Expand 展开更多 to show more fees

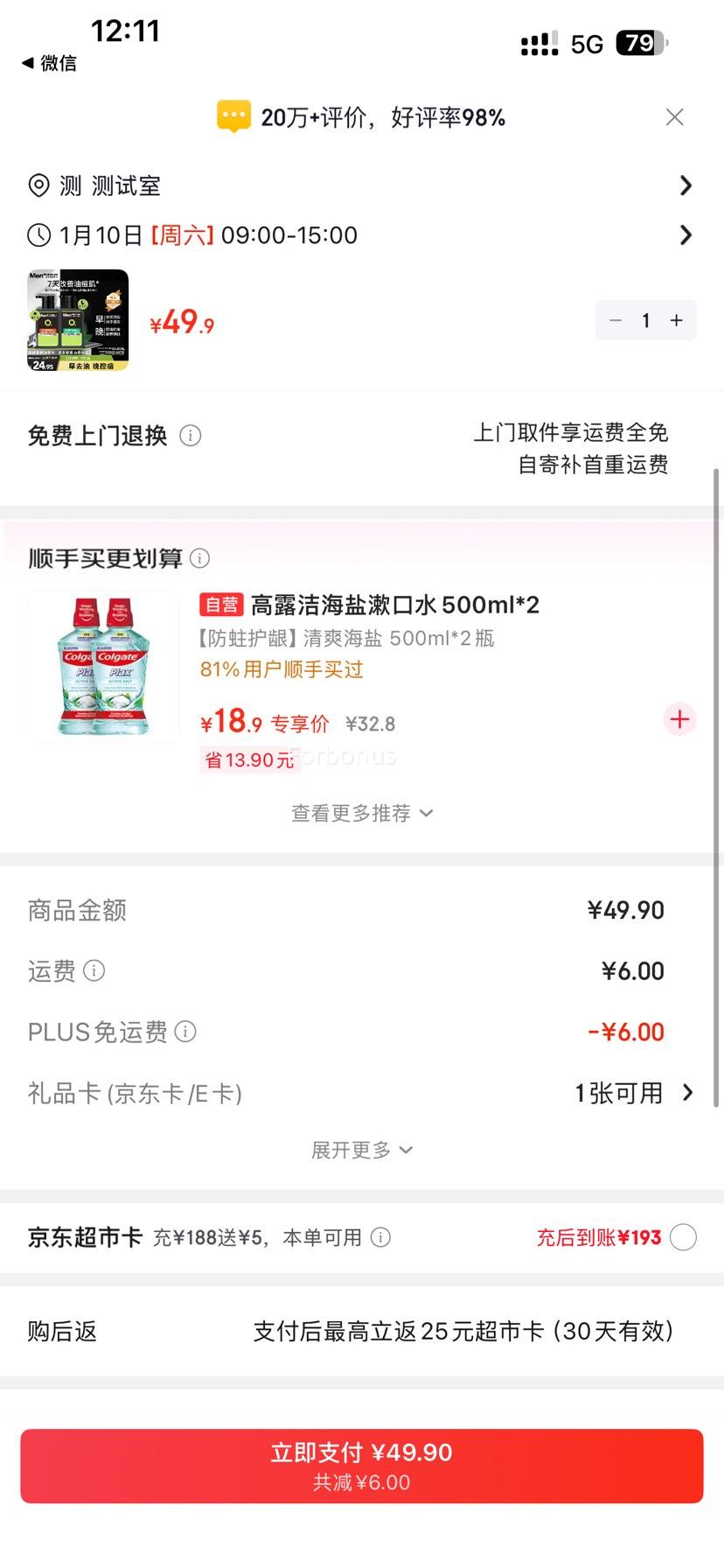[x=362, y=1150]
